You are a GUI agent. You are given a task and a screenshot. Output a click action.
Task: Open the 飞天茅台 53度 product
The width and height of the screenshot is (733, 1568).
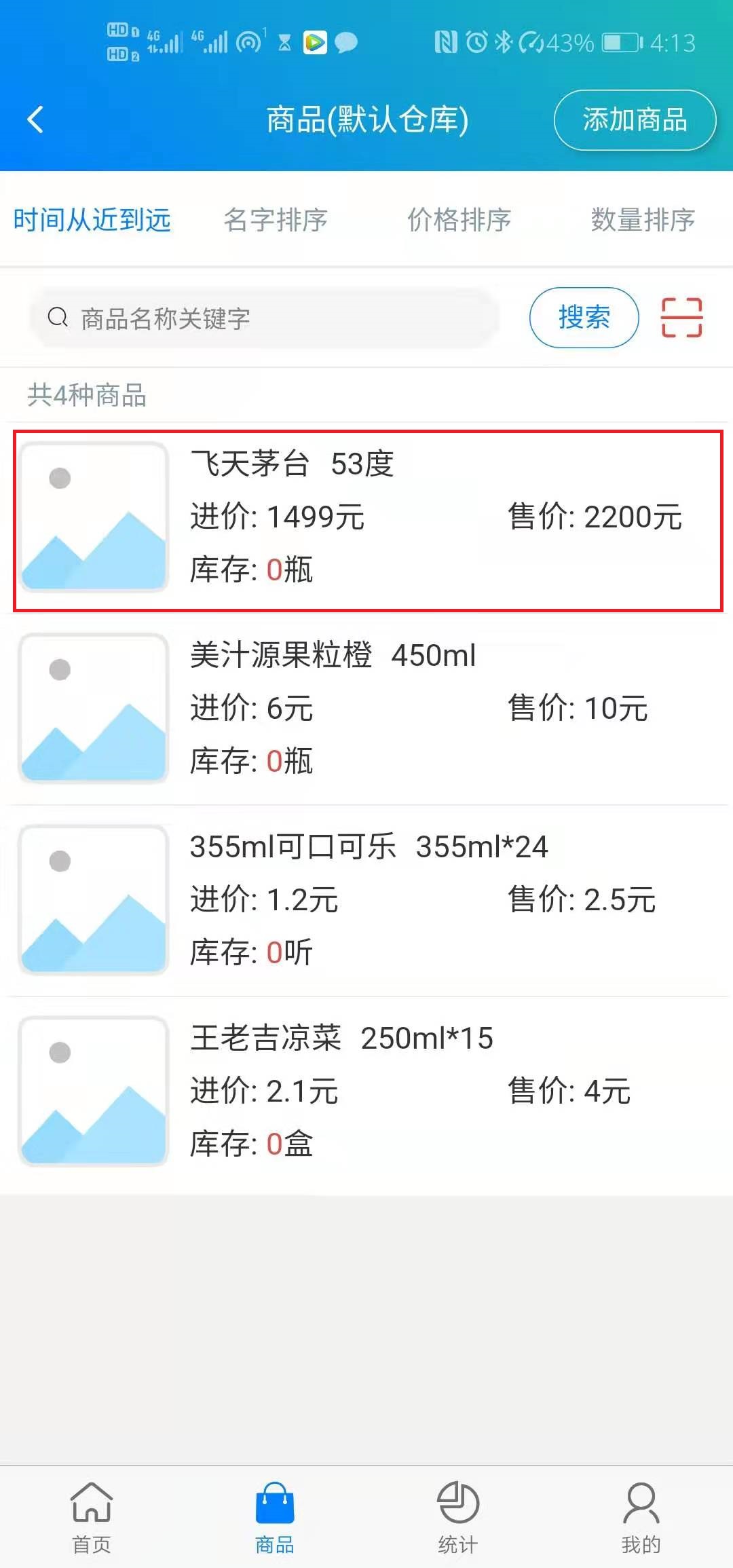tap(368, 521)
